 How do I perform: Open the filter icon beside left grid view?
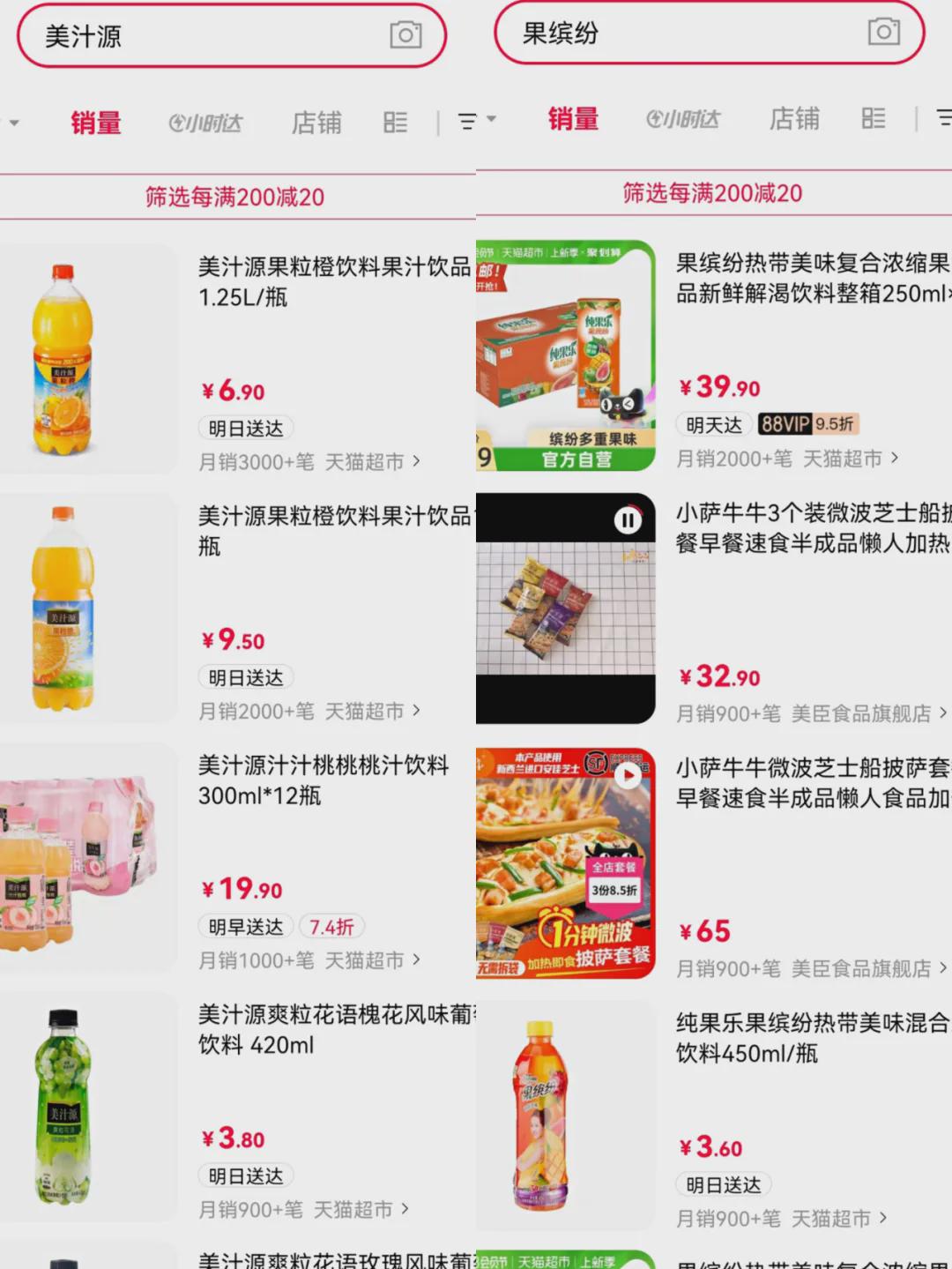(x=469, y=120)
